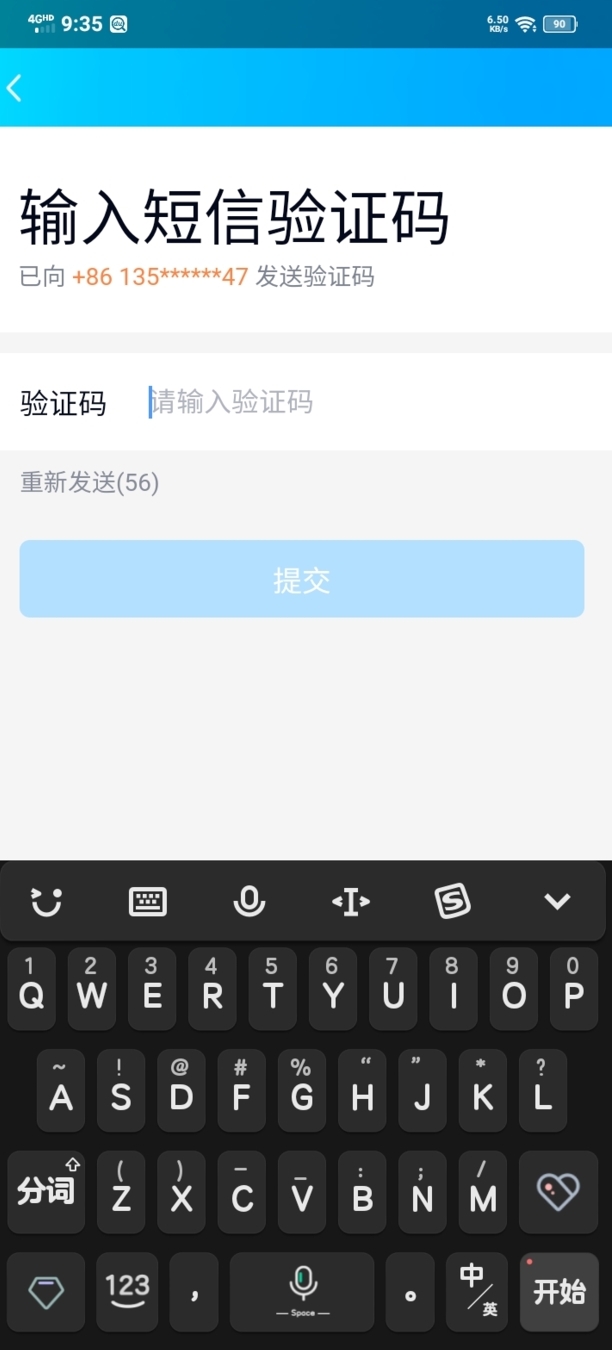Open the keyboard layout switcher icon
This screenshot has height=1350, width=612.
click(x=148, y=901)
